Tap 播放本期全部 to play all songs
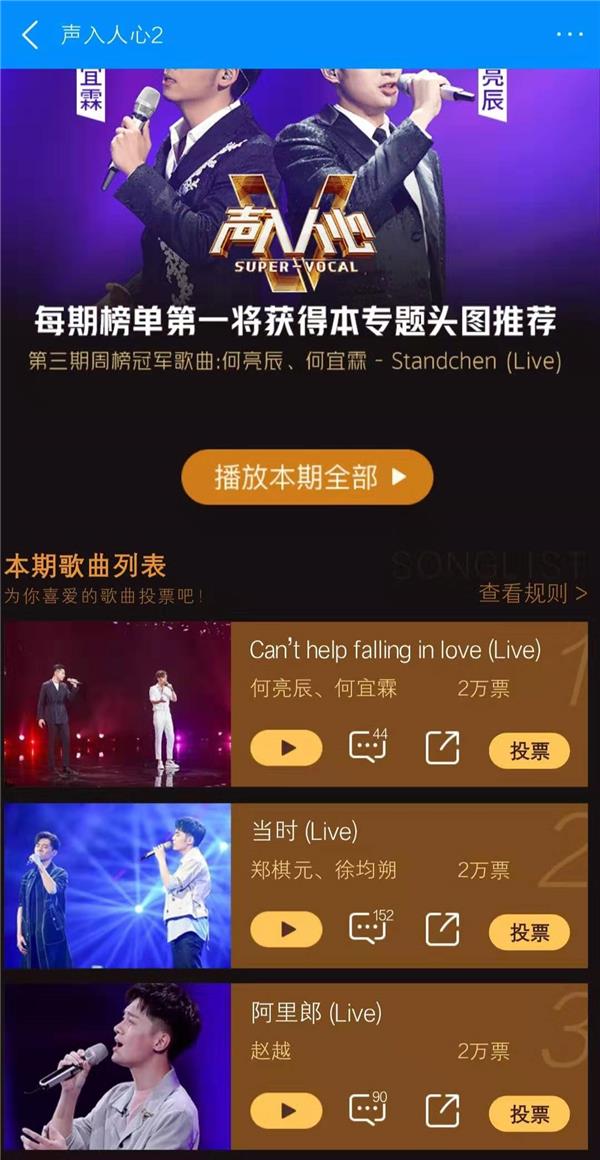The height and width of the screenshot is (1160, 600). 307,477
